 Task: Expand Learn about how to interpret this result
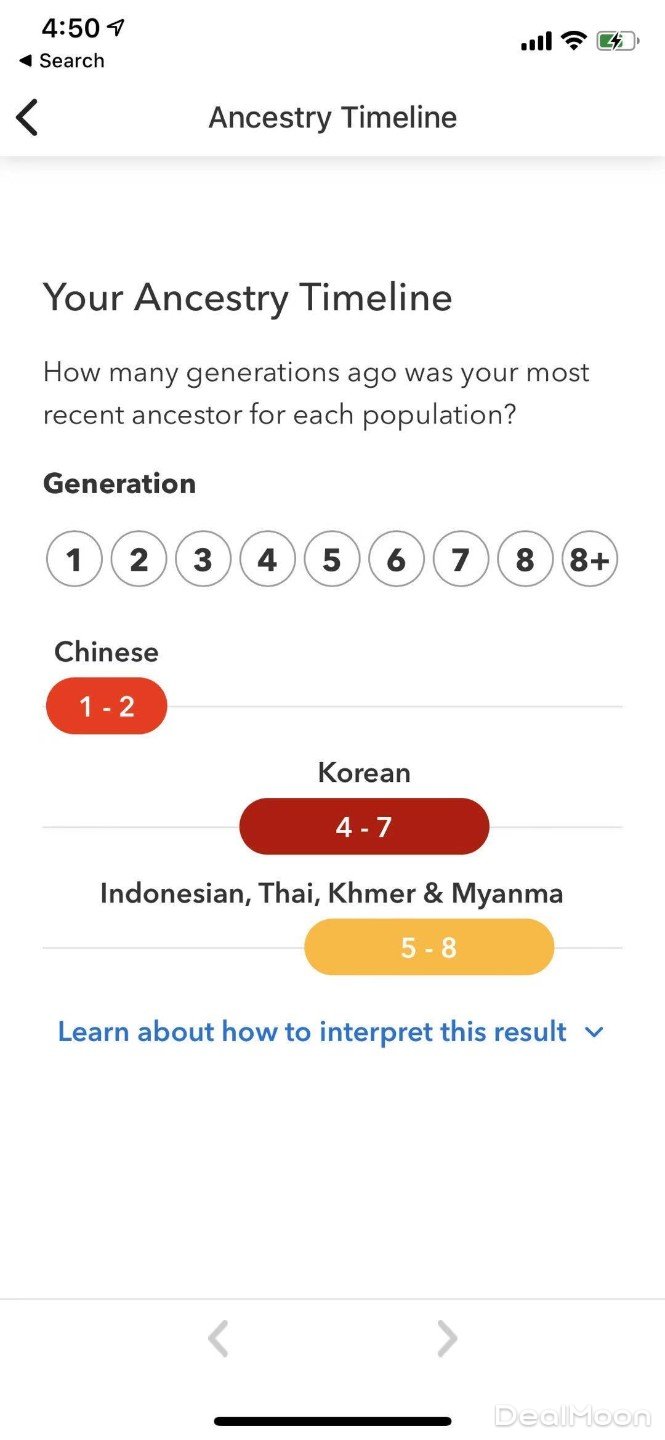(x=331, y=1032)
